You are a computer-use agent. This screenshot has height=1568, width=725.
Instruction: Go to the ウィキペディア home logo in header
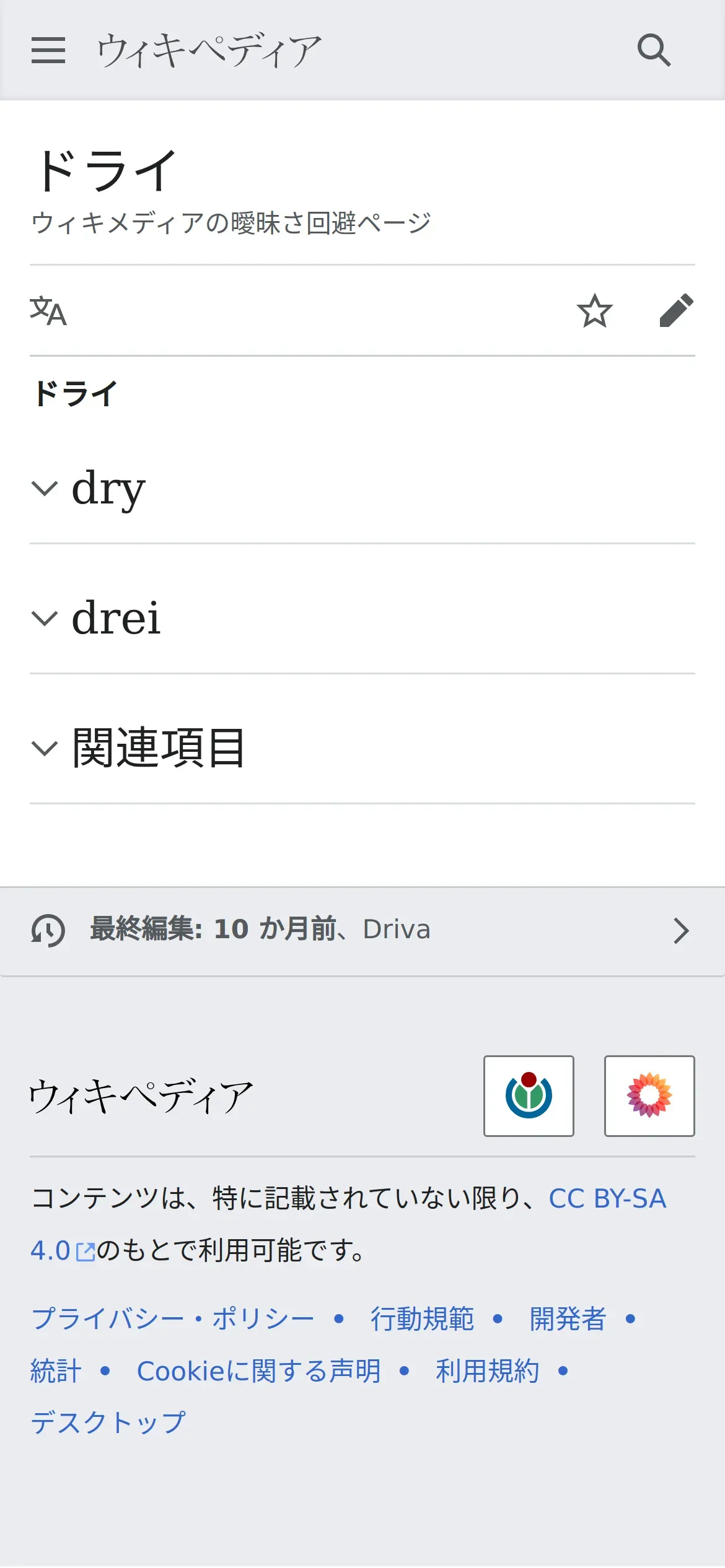209,50
